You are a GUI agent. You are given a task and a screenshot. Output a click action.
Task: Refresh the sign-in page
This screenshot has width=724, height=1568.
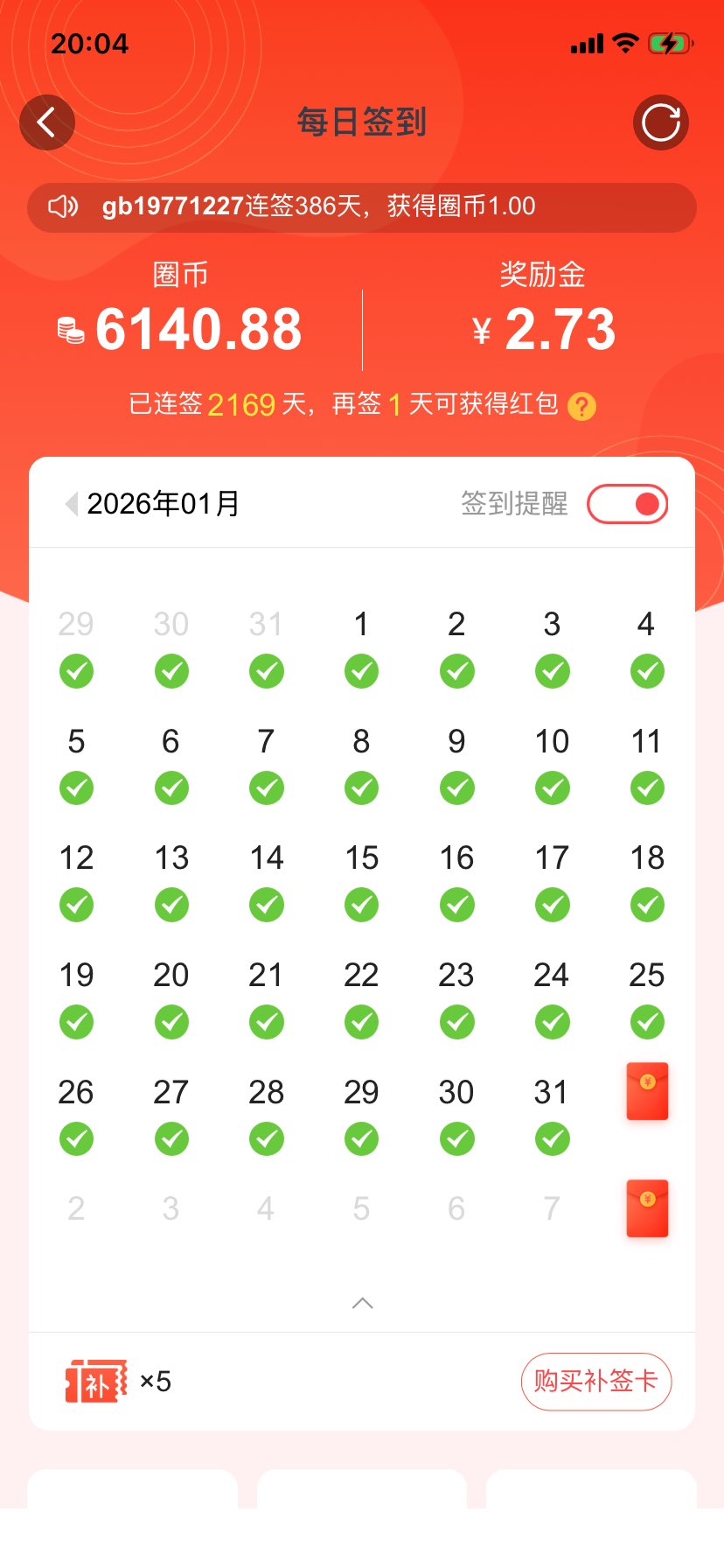tap(661, 122)
